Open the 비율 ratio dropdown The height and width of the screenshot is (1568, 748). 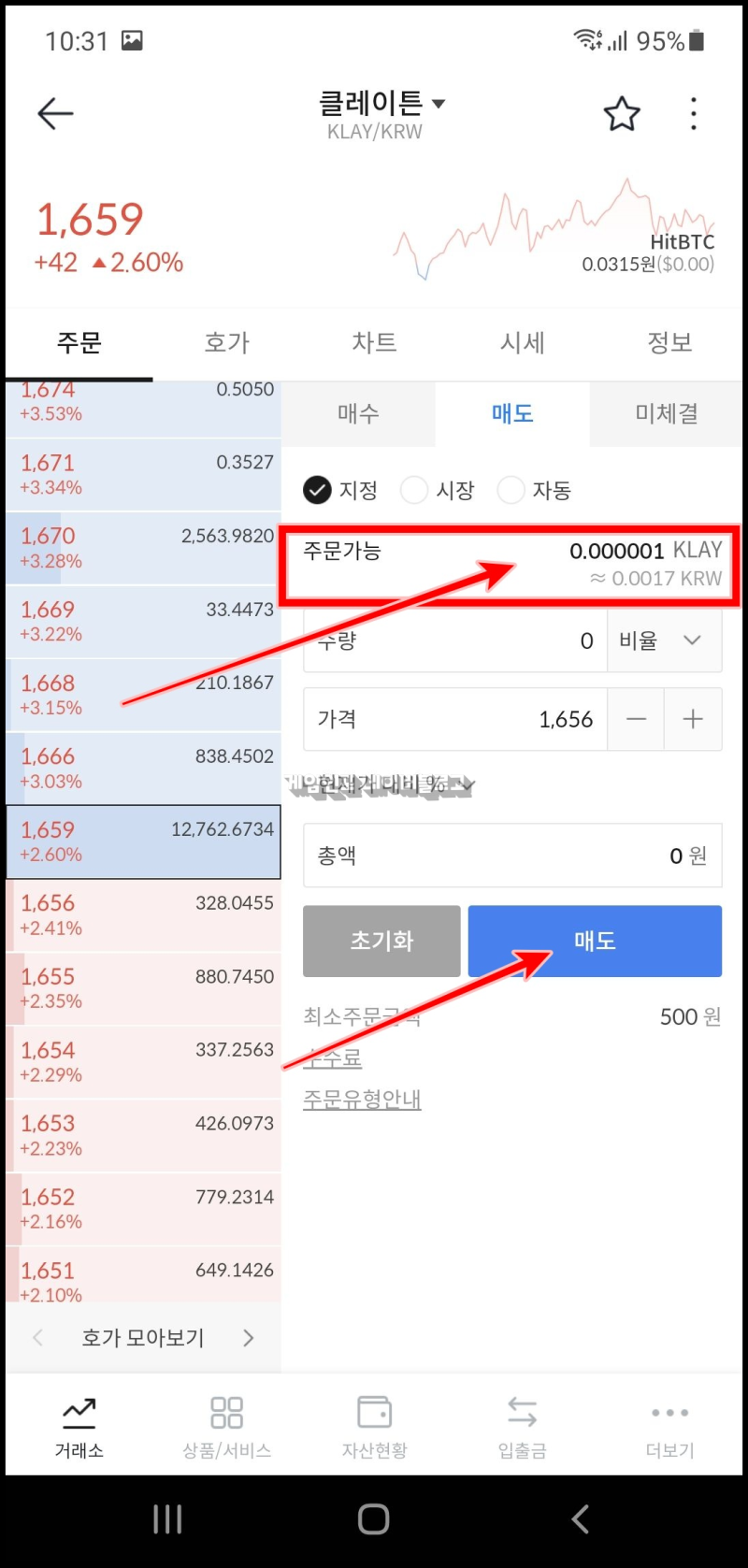[665, 640]
